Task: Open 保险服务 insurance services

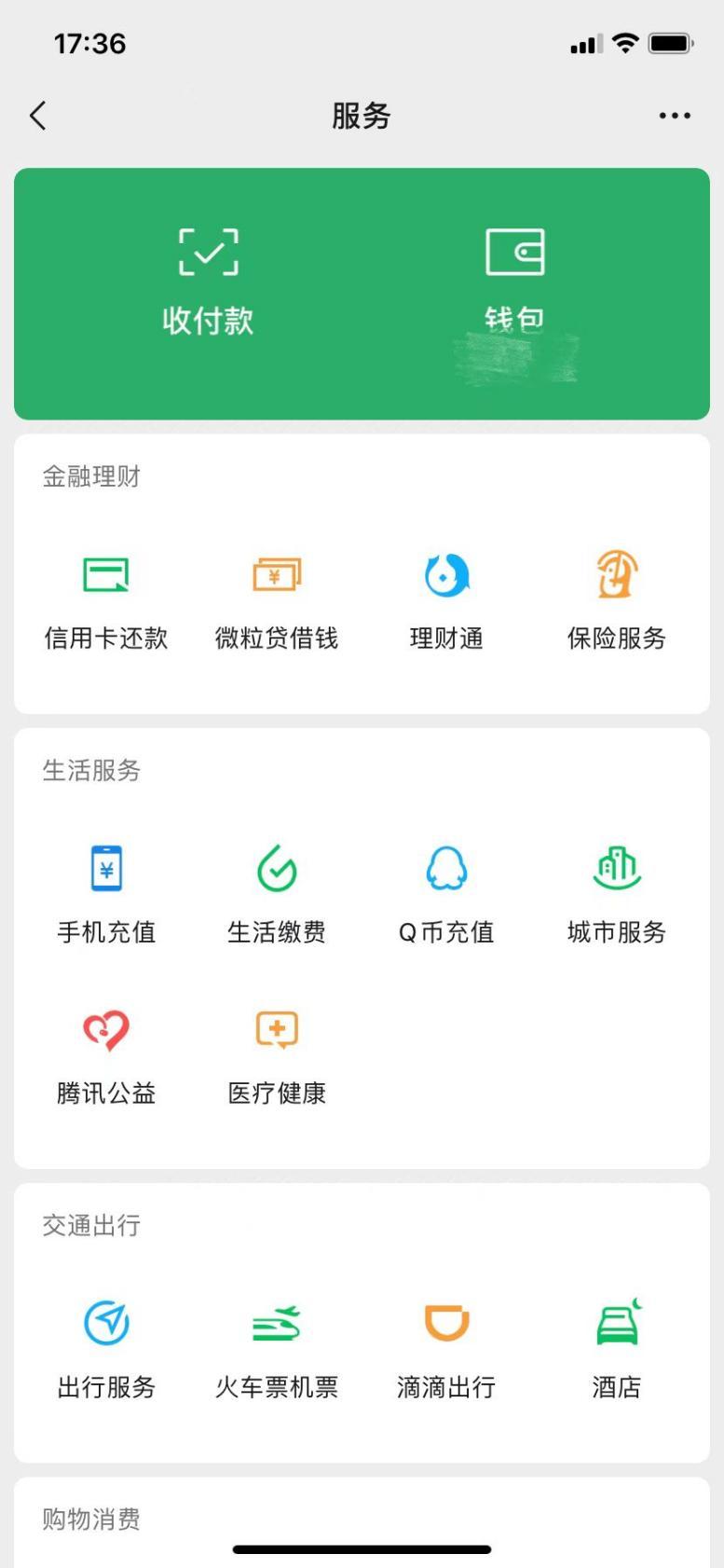Action: pyautogui.click(x=616, y=601)
